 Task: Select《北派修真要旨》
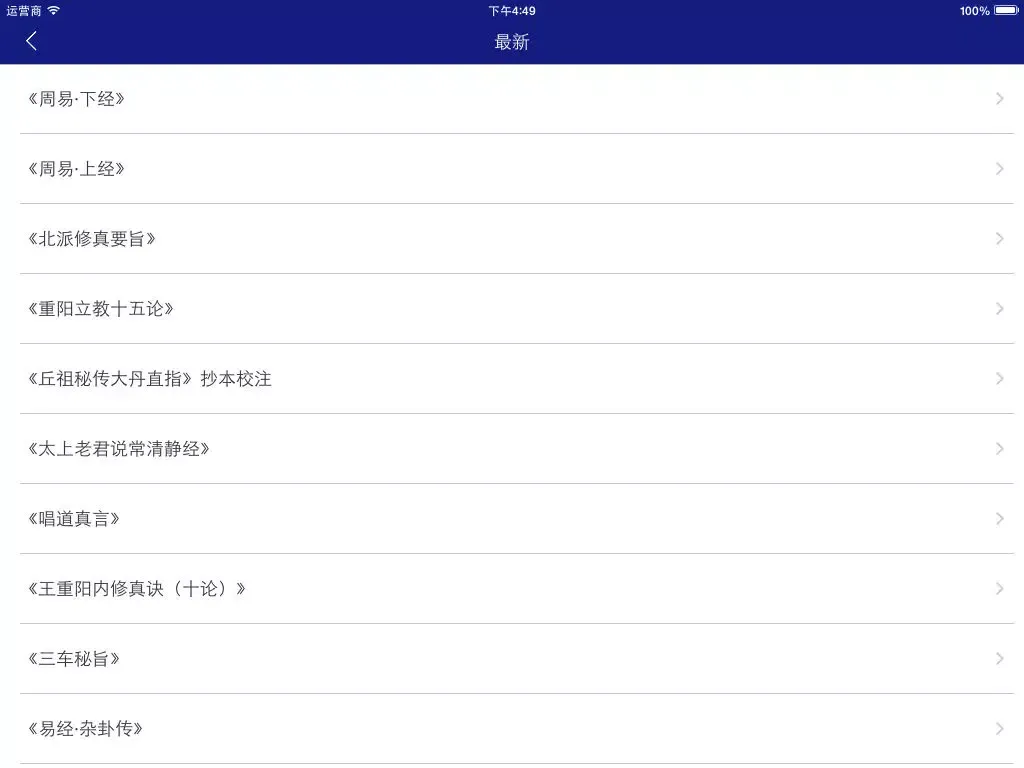[x=92, y=239]
